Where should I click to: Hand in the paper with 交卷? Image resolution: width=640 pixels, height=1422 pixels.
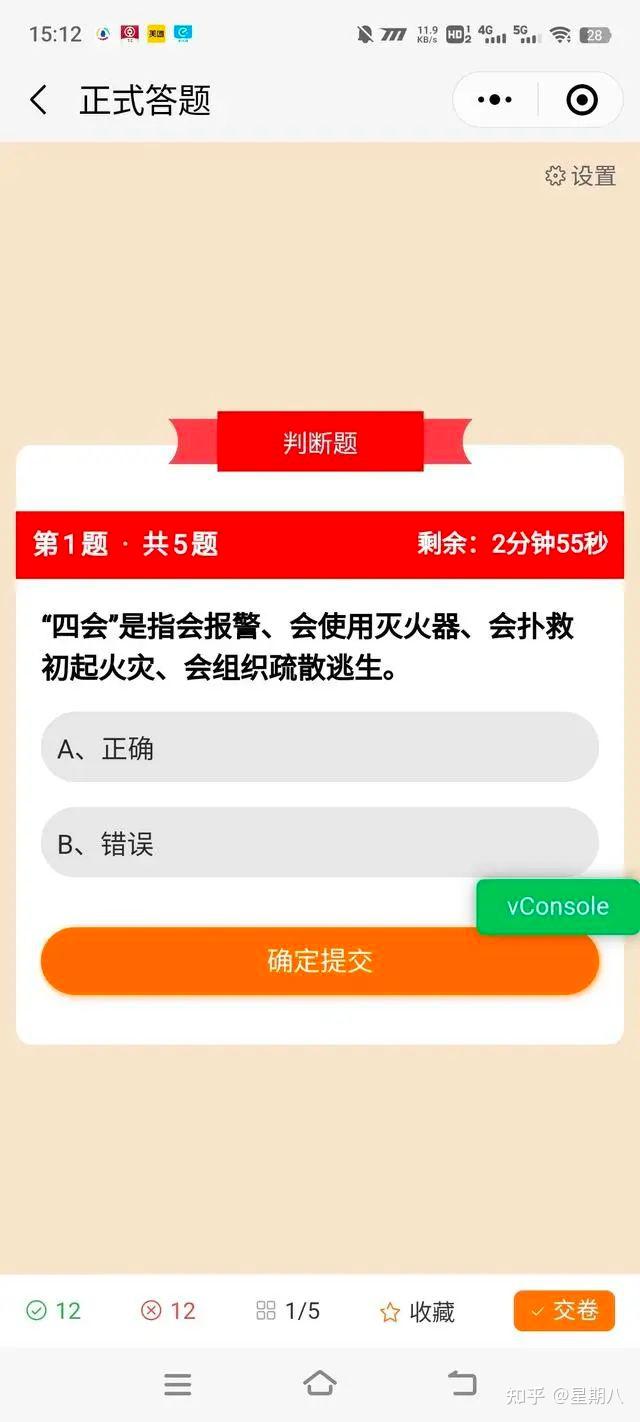tap(564, 1311)
